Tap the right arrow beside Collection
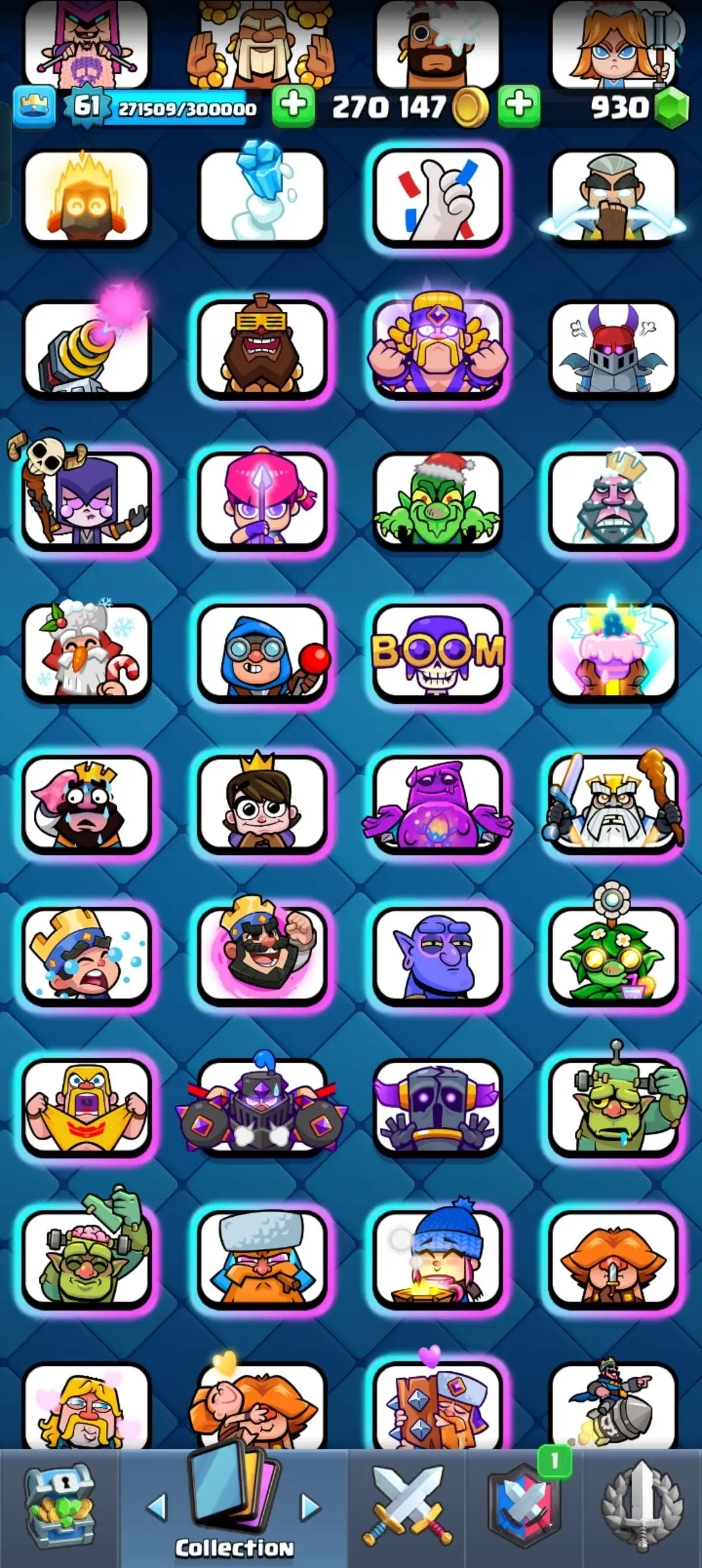 tap(311, 1507)
